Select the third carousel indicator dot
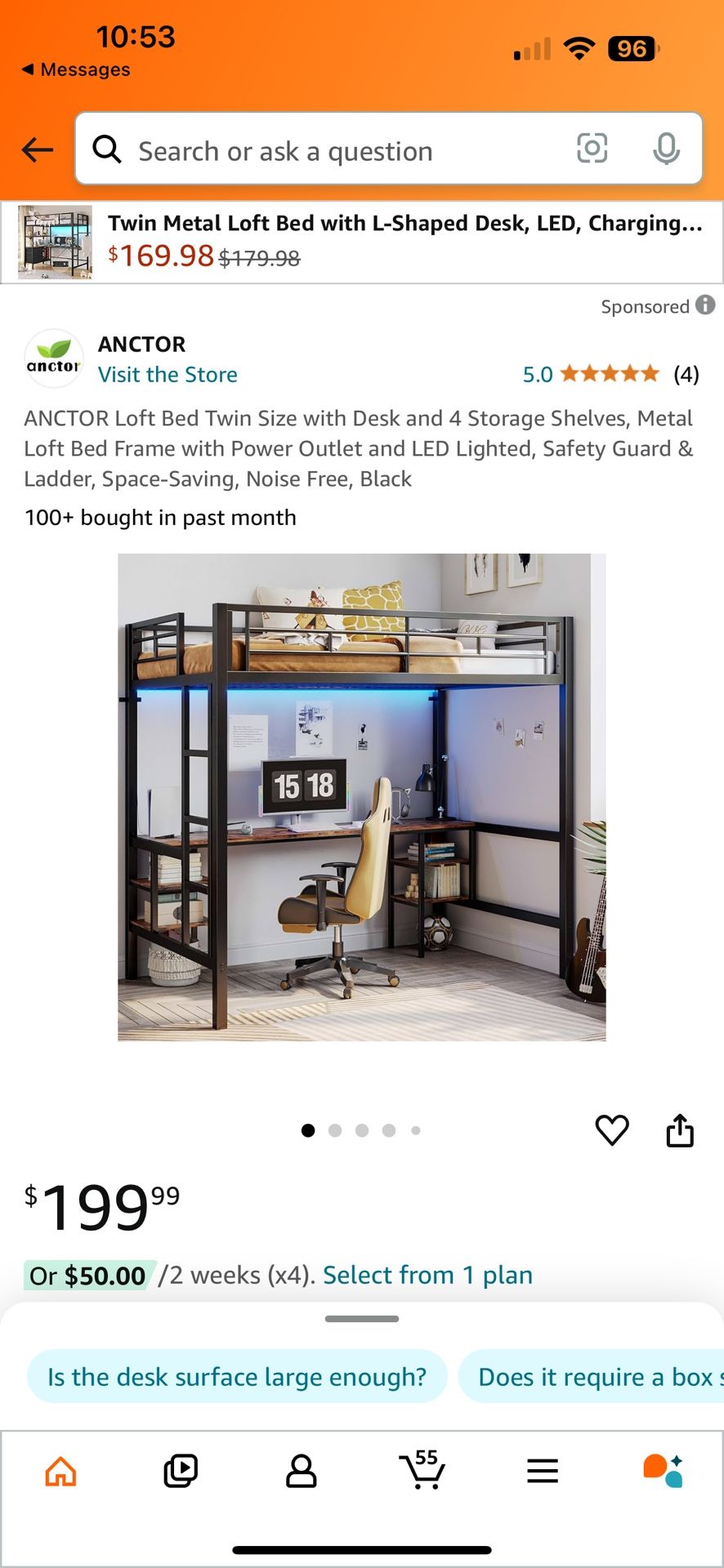The height and width of the screenshot is (1568, 724). (x=362, y=1130)
